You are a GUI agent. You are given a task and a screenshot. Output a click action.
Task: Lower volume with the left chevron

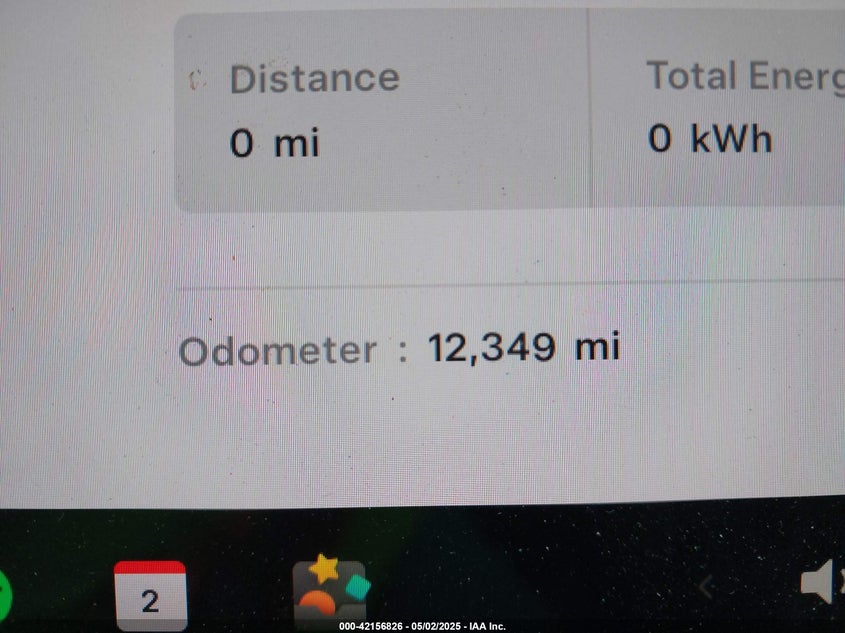coord(705,587)
